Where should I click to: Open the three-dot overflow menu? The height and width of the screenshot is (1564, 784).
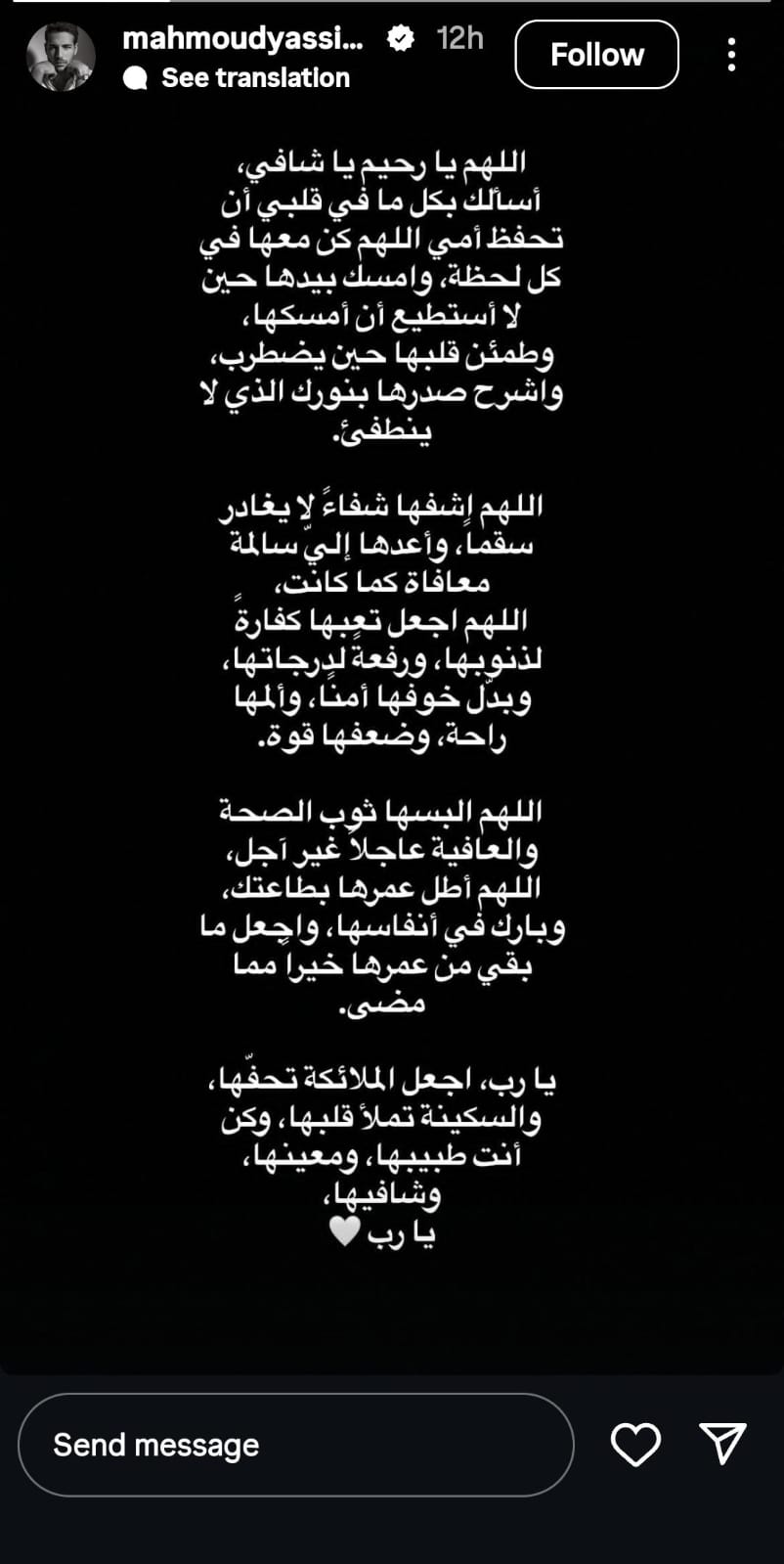(731, 55)
